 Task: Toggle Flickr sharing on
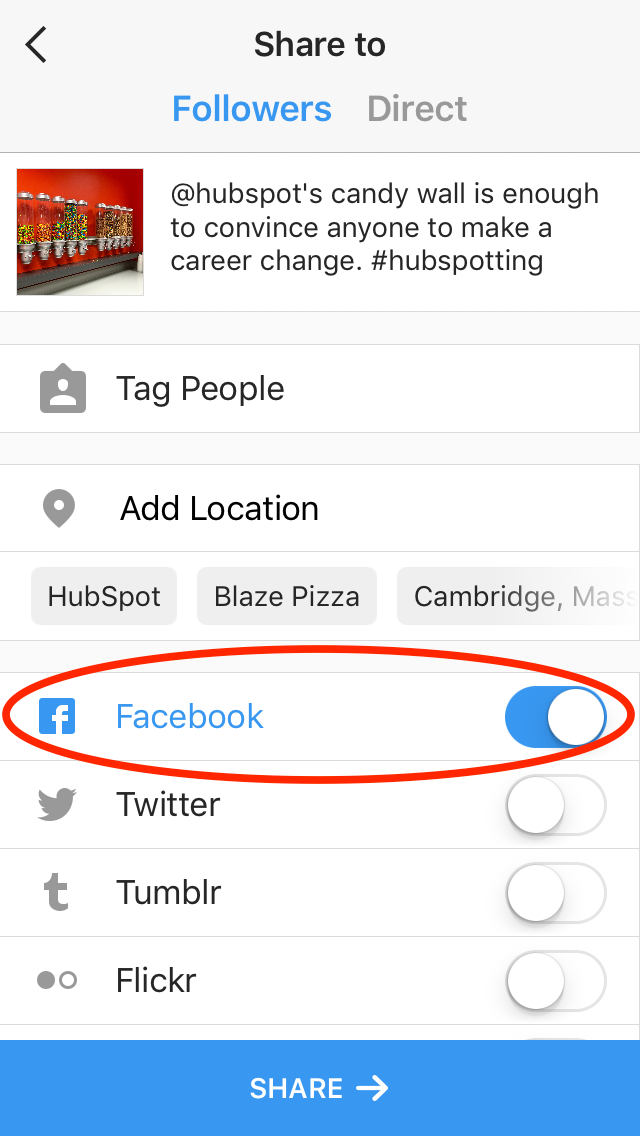[x=556, y=980]
